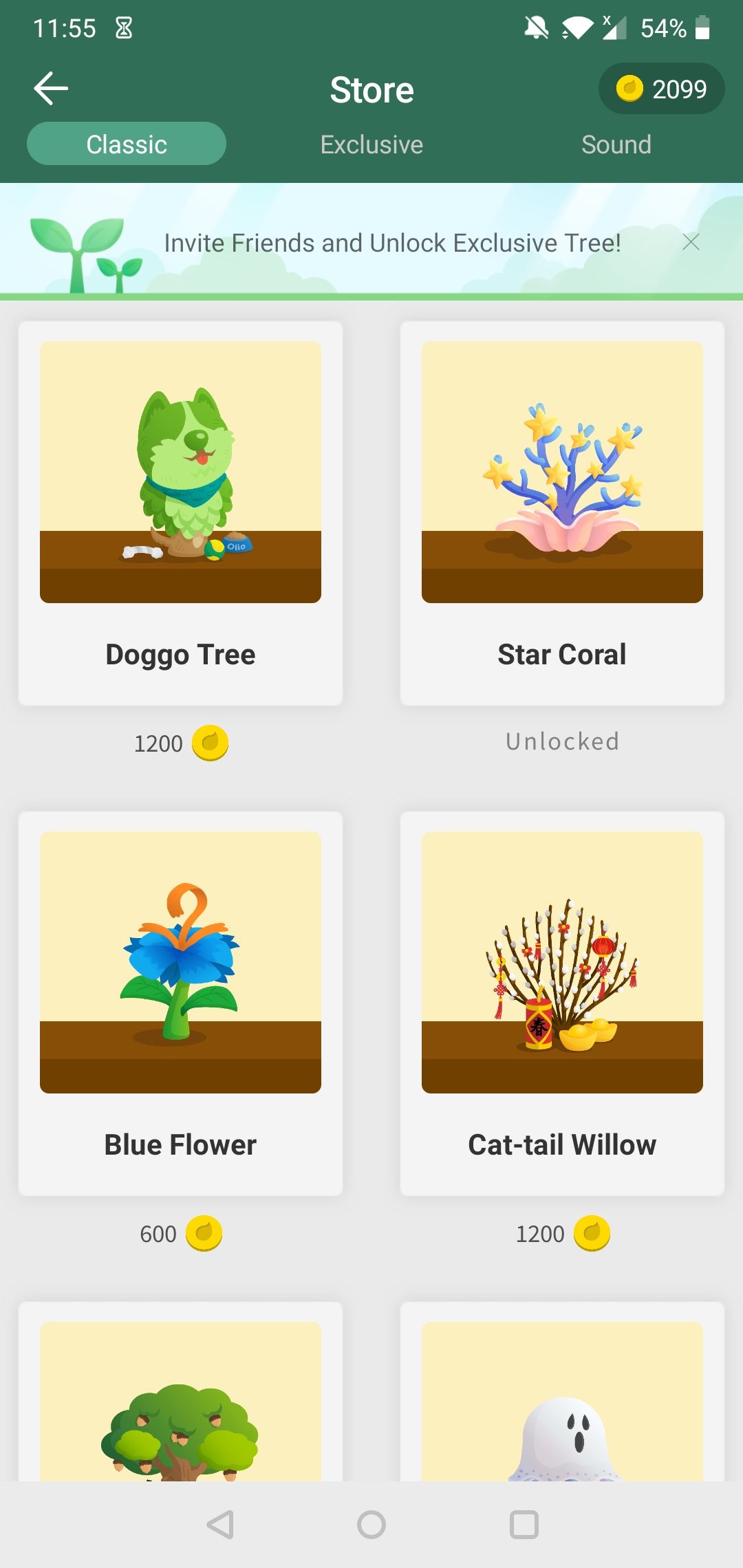Open the Cat-tail Willow card
Image resolution: width=743 pixels, height=1568 pixels.
(562, 1003)
